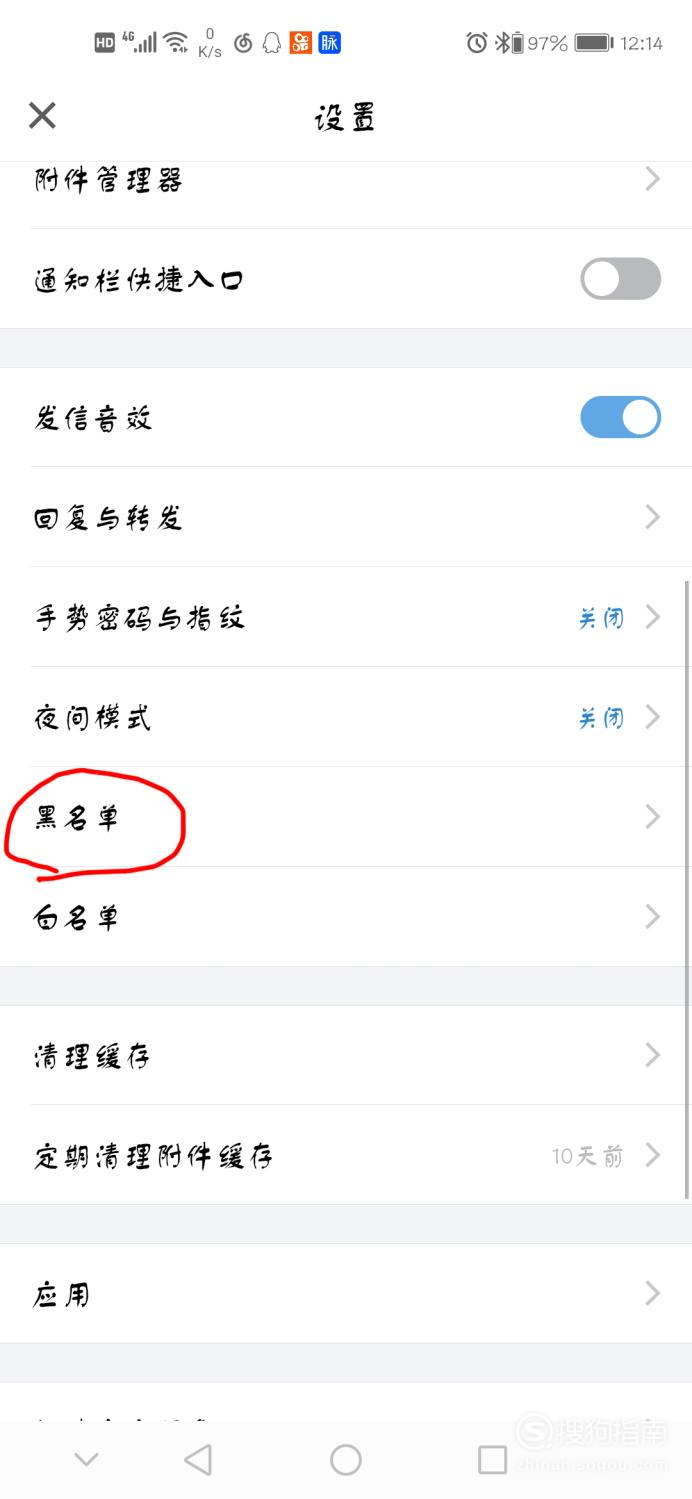
Task: Go to the home screen
Action: pyautogui.click(x=345, y=1460)
